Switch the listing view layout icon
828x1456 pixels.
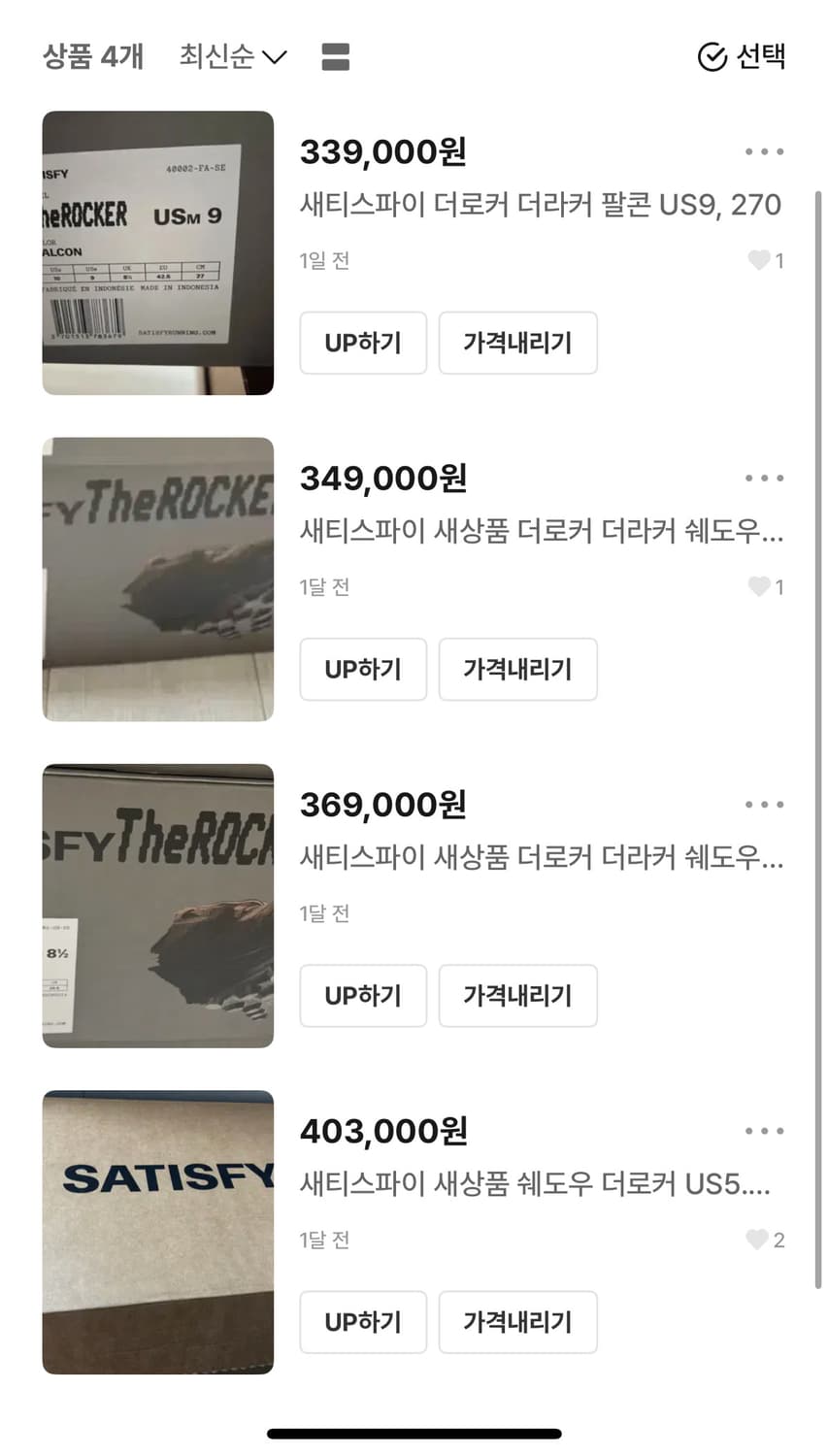[335, 57]
